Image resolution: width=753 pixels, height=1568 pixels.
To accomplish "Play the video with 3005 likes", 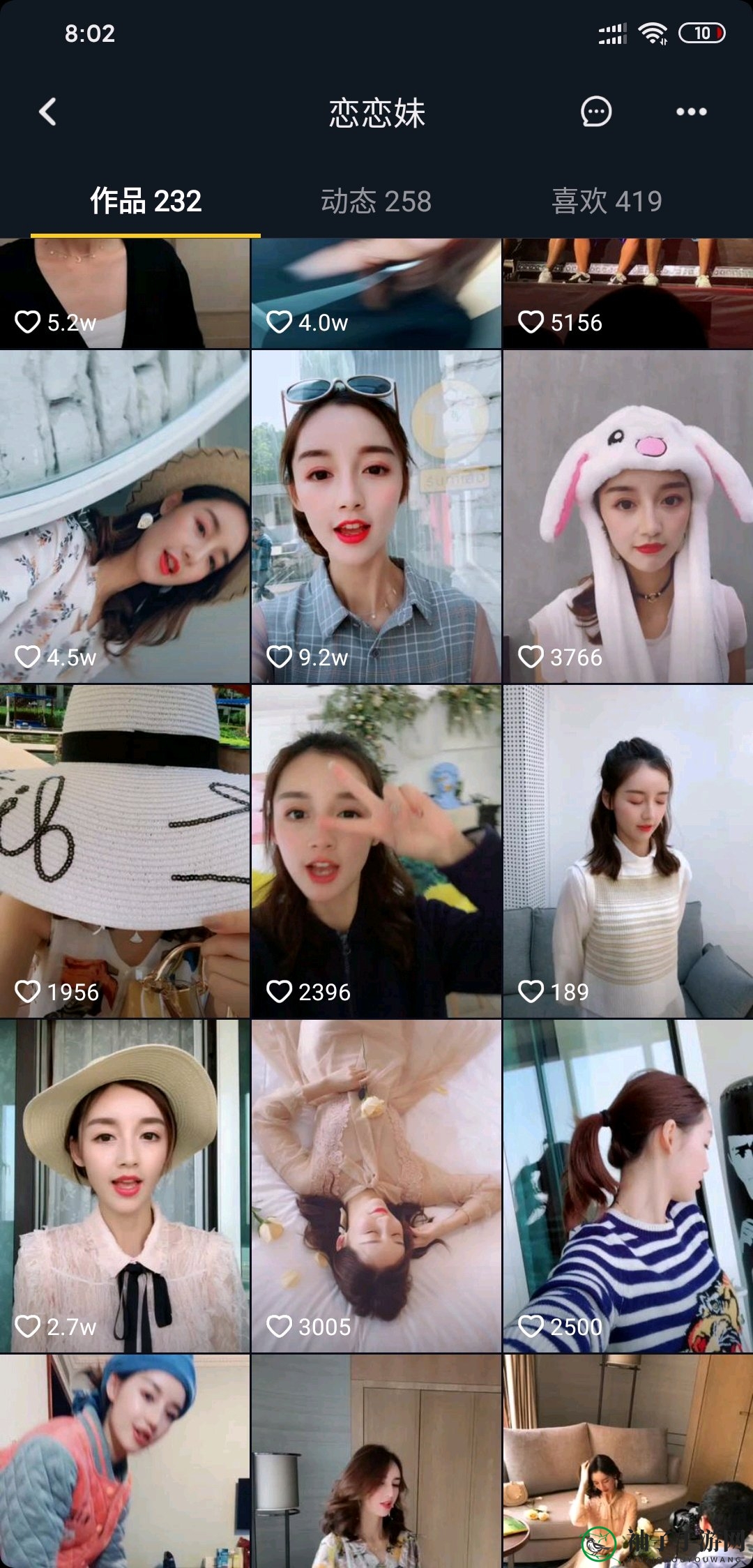I will coord(376,1186).
